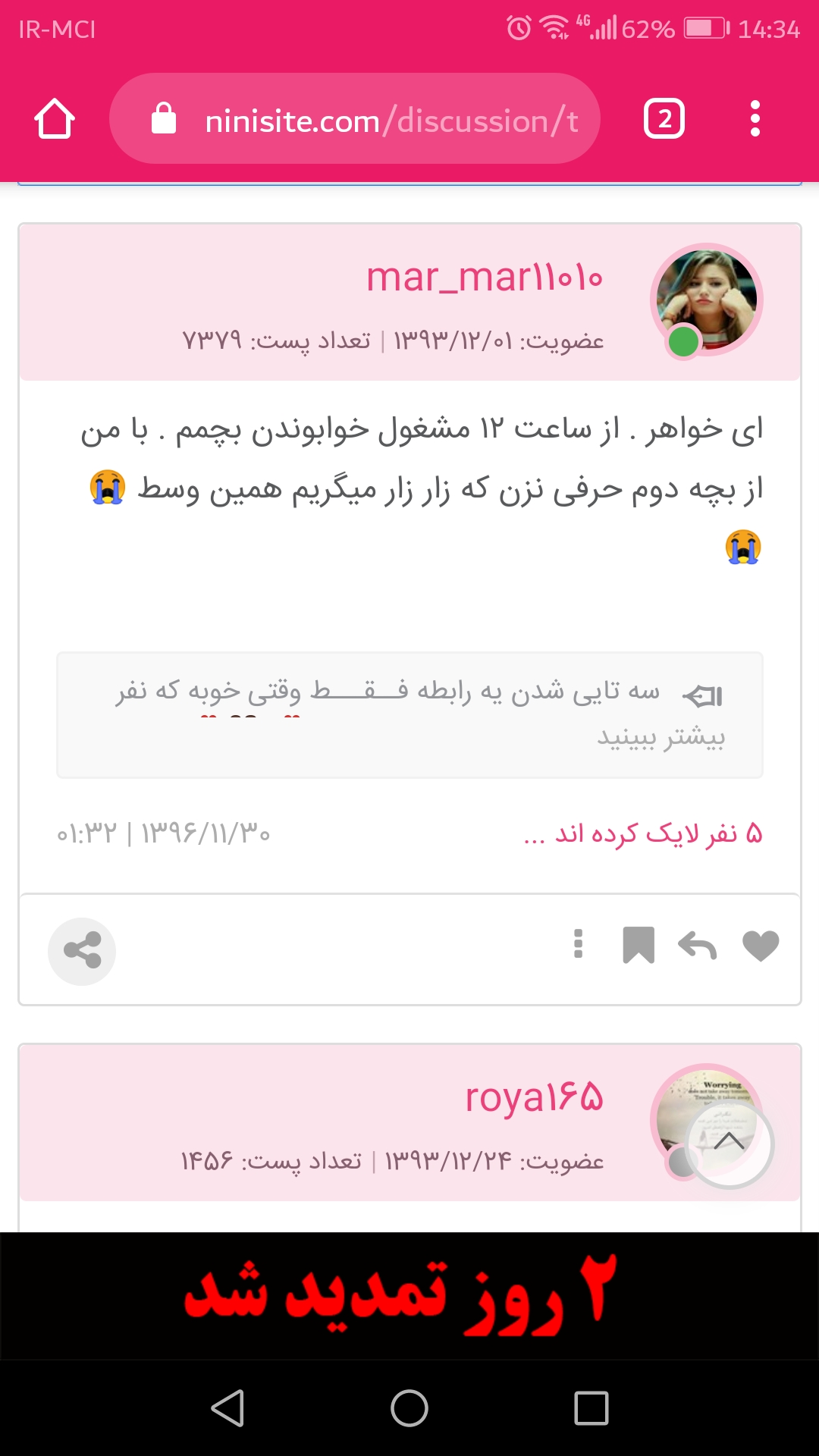Show the 5 users who liked the post
819x1456 pixels.
[x=643, y=833]
